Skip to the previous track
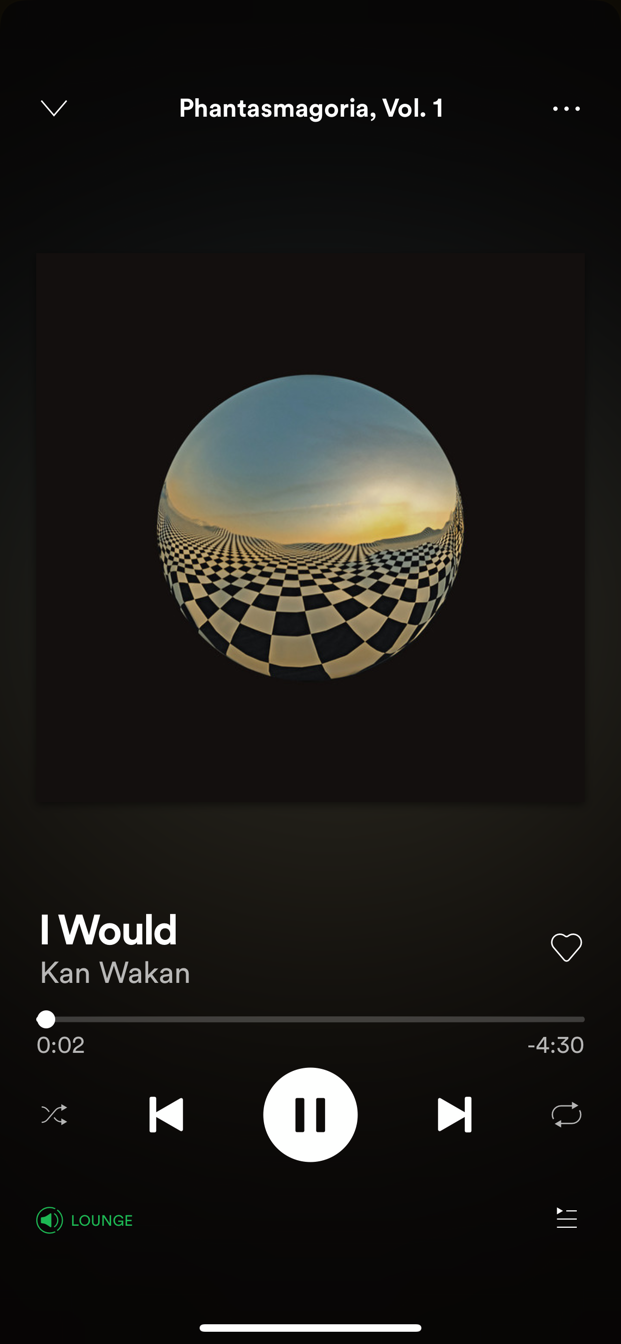The width and height of the screenshot is (621, 1344). click(166, 1114)
